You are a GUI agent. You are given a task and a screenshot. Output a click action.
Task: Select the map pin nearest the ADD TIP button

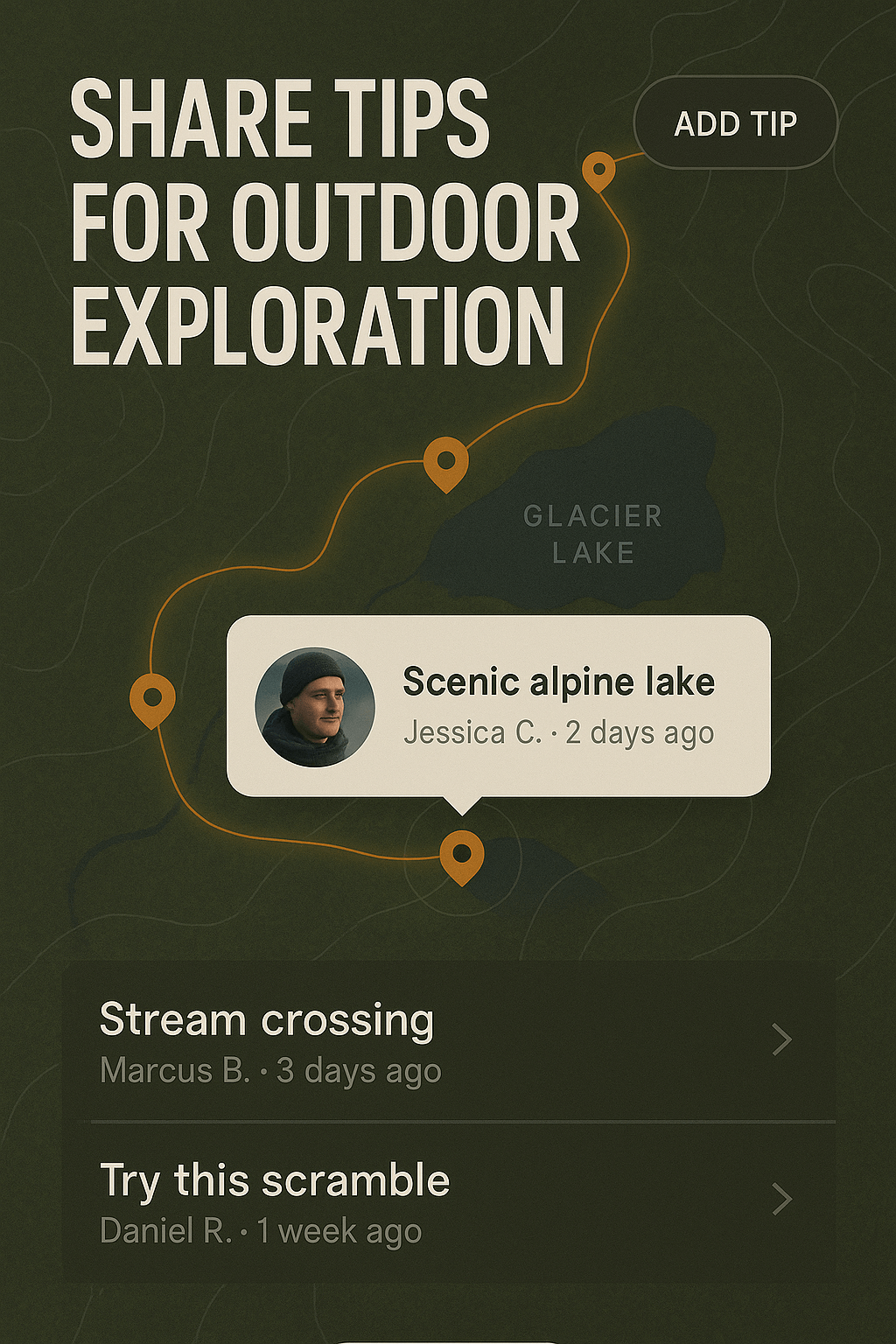(x=598, y=169)
